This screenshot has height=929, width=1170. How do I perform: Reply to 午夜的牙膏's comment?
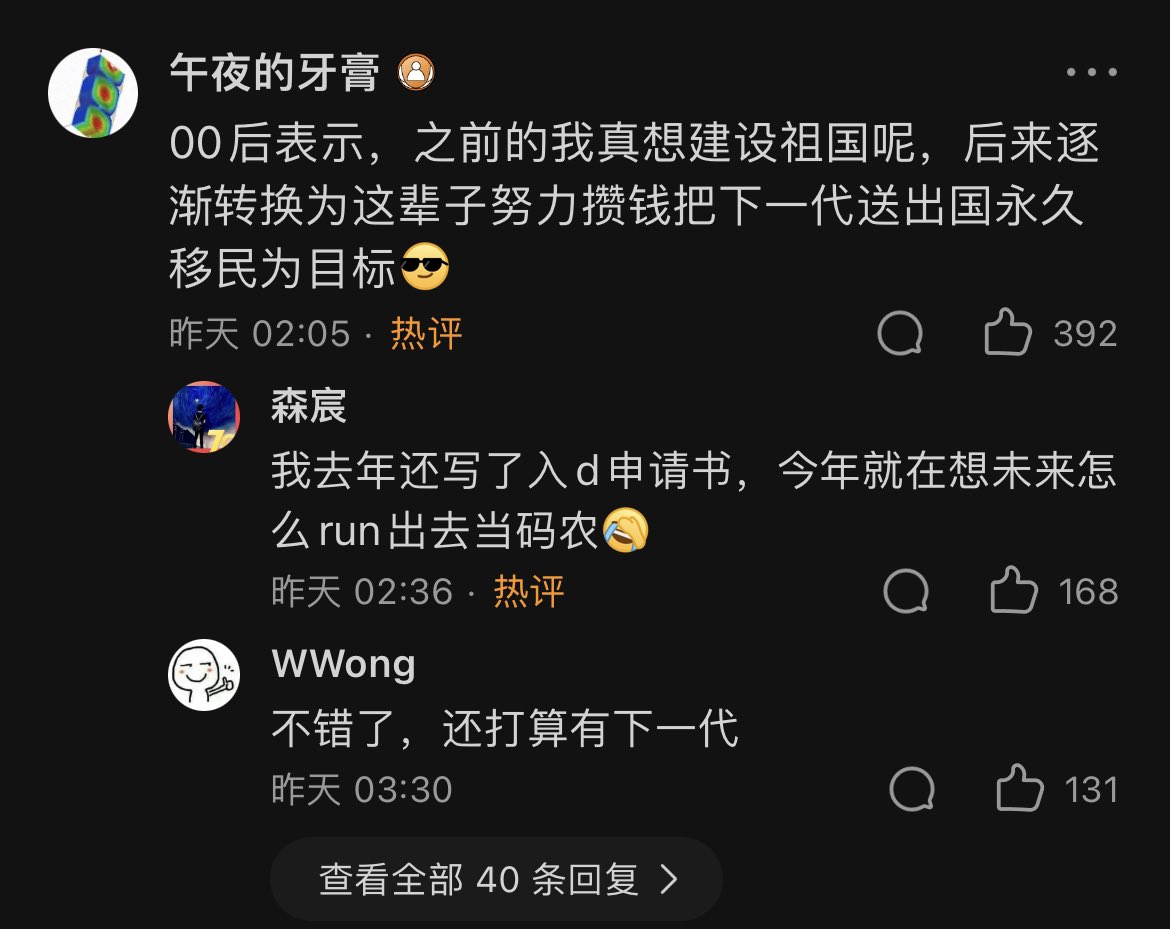pyautogui.click(x=900, y=334)
